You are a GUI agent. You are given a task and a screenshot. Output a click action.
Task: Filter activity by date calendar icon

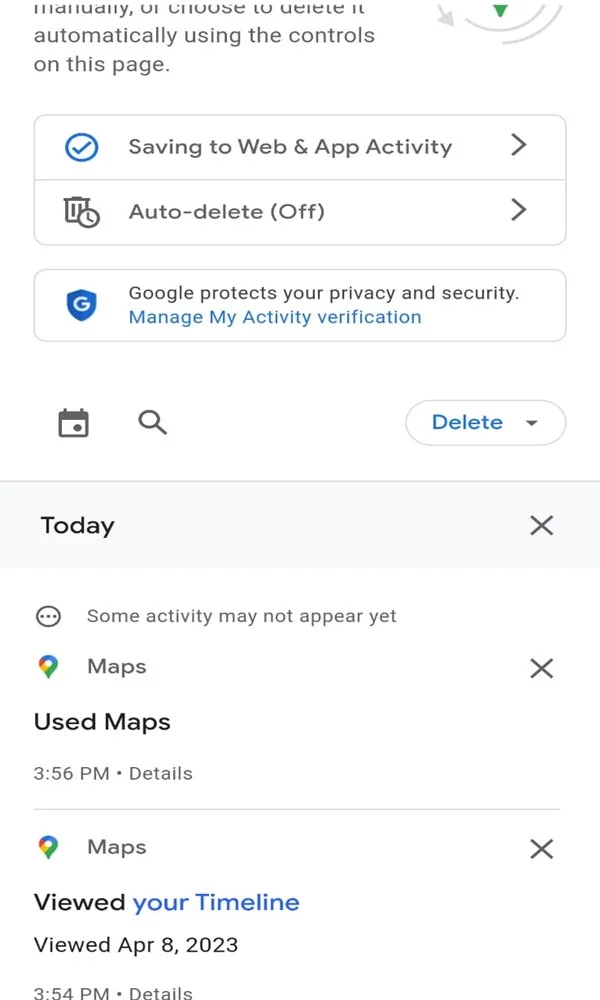tap(73, 423)
